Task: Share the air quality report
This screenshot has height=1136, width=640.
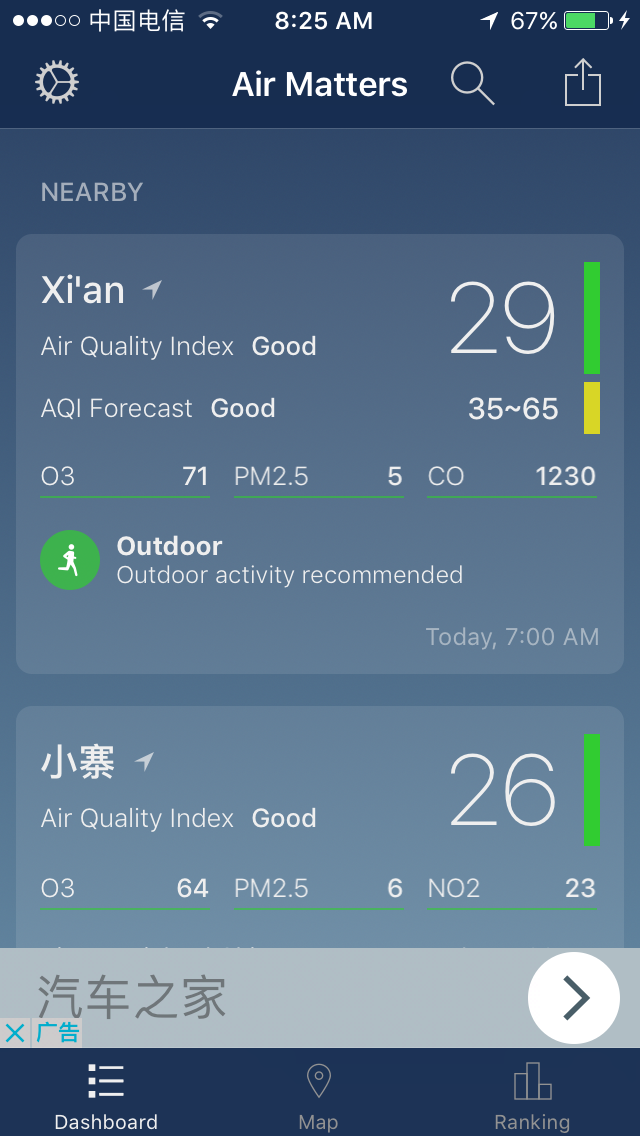Action: pos(583,82)
